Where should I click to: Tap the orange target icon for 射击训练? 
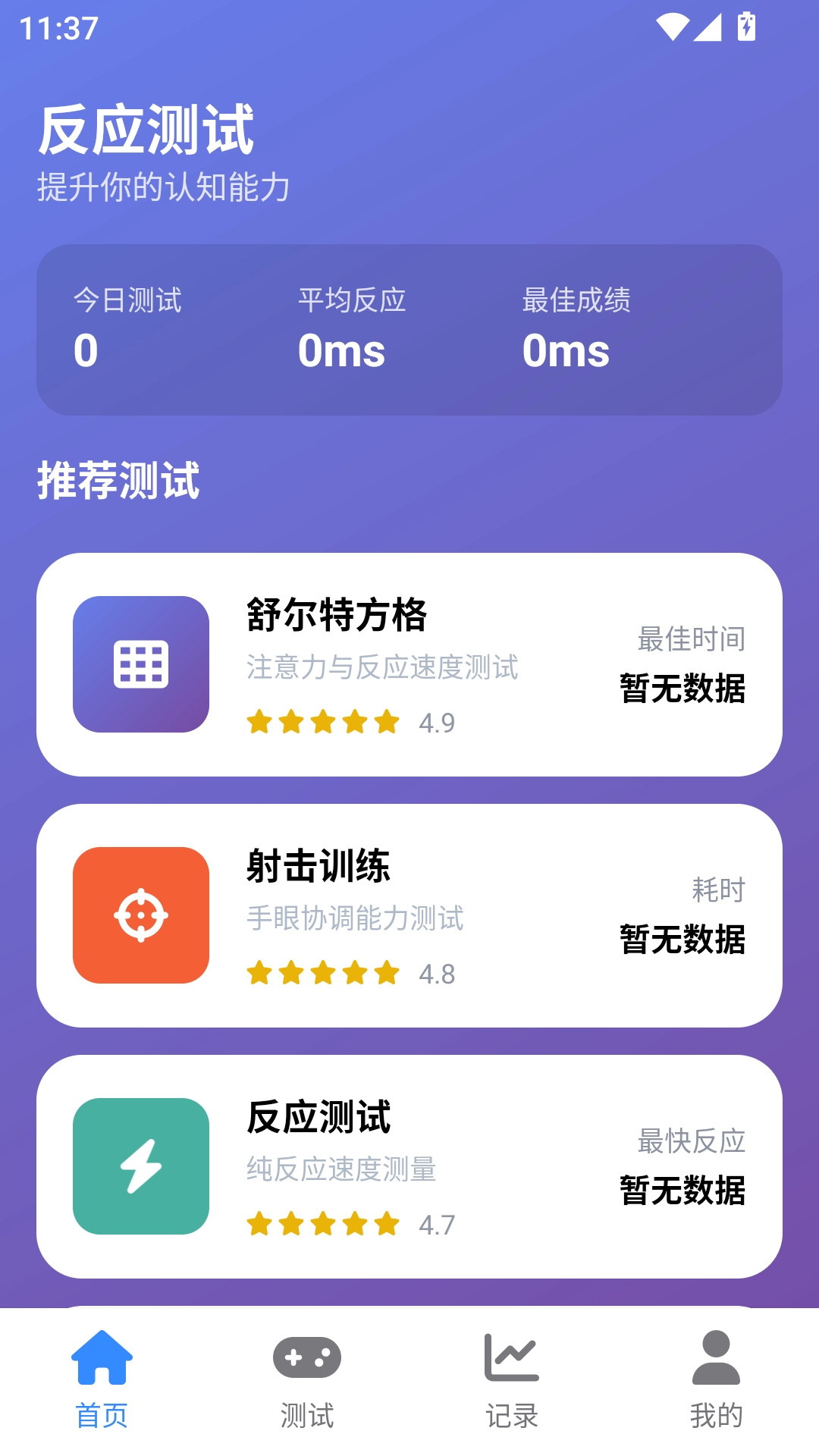140,918
